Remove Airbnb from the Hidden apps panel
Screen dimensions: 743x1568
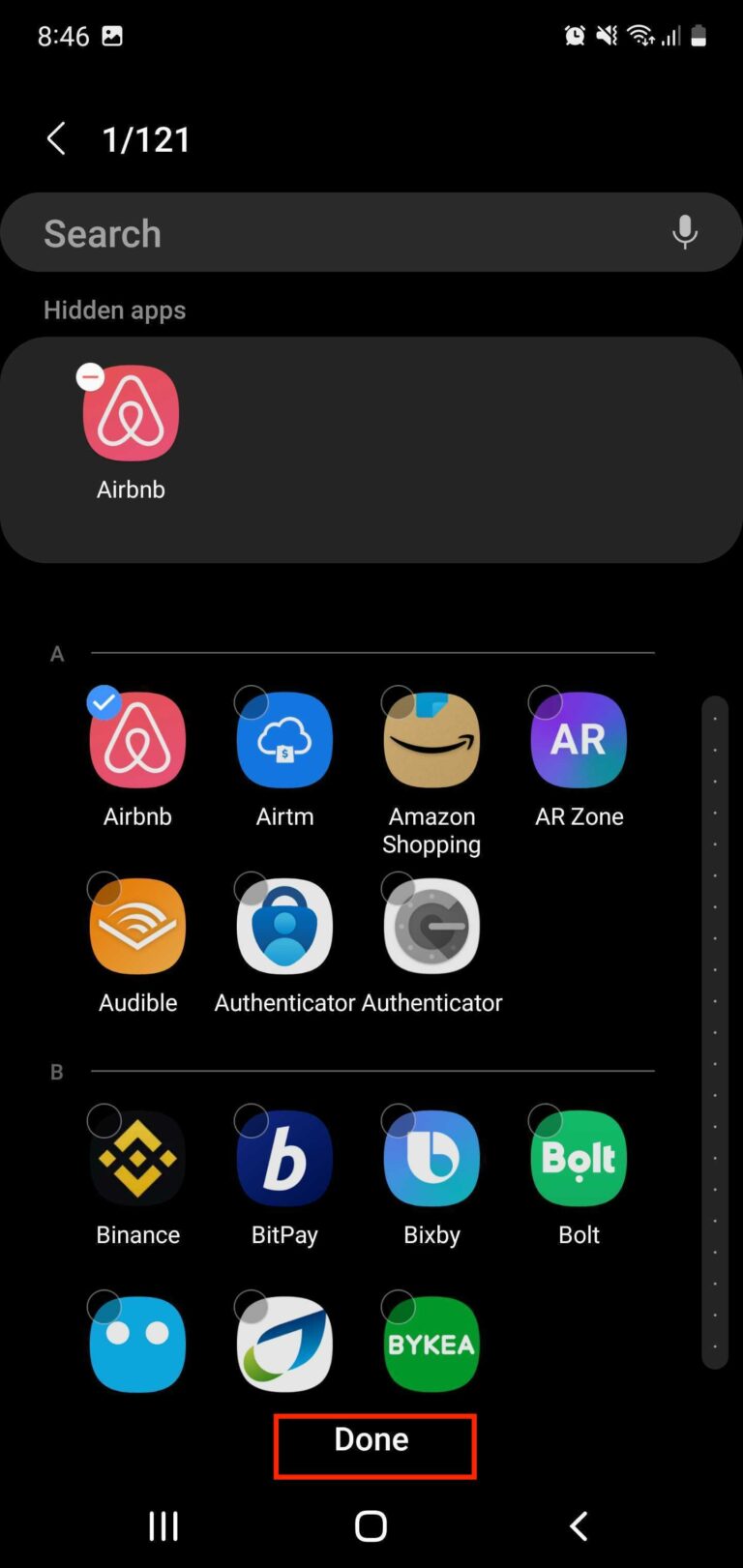[x=91, y=377]
